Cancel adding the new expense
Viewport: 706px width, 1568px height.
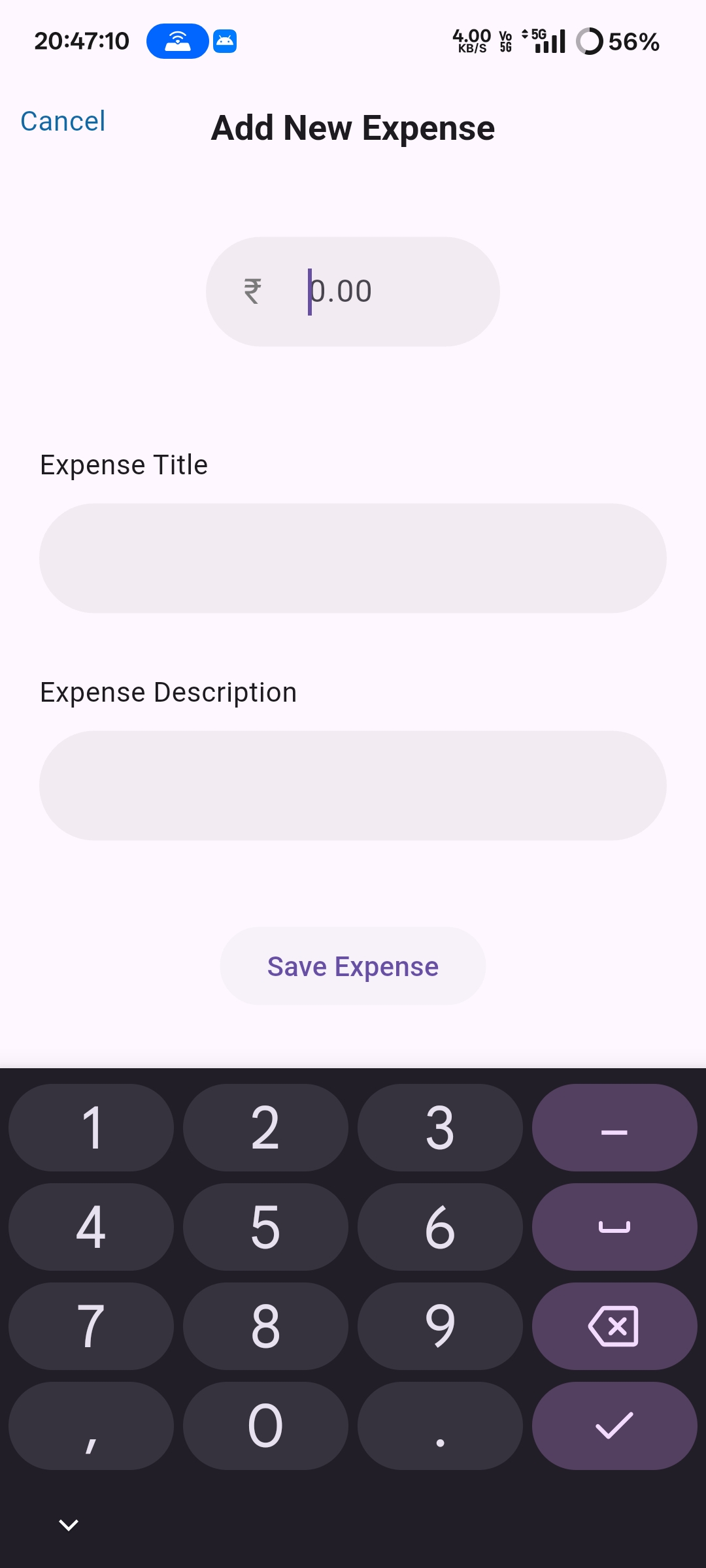click(63, 122)
